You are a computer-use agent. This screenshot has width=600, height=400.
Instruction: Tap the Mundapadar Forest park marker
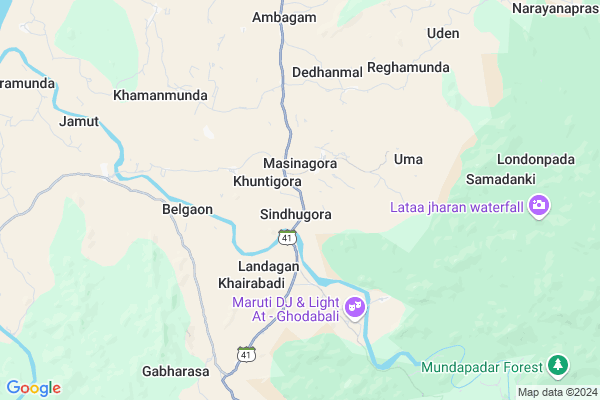tap(559, 366)
